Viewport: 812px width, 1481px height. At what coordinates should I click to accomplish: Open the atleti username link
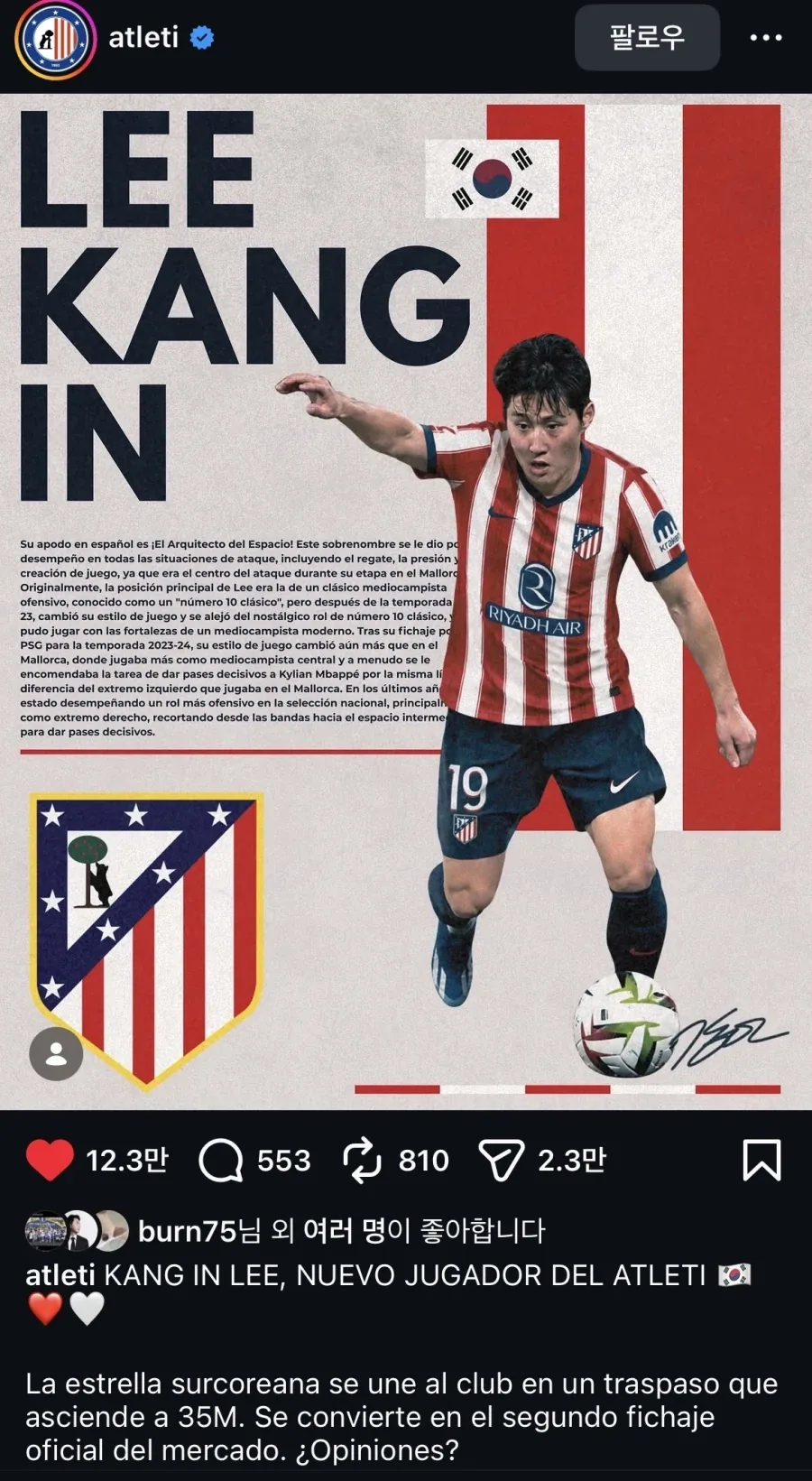pos(143,38)
